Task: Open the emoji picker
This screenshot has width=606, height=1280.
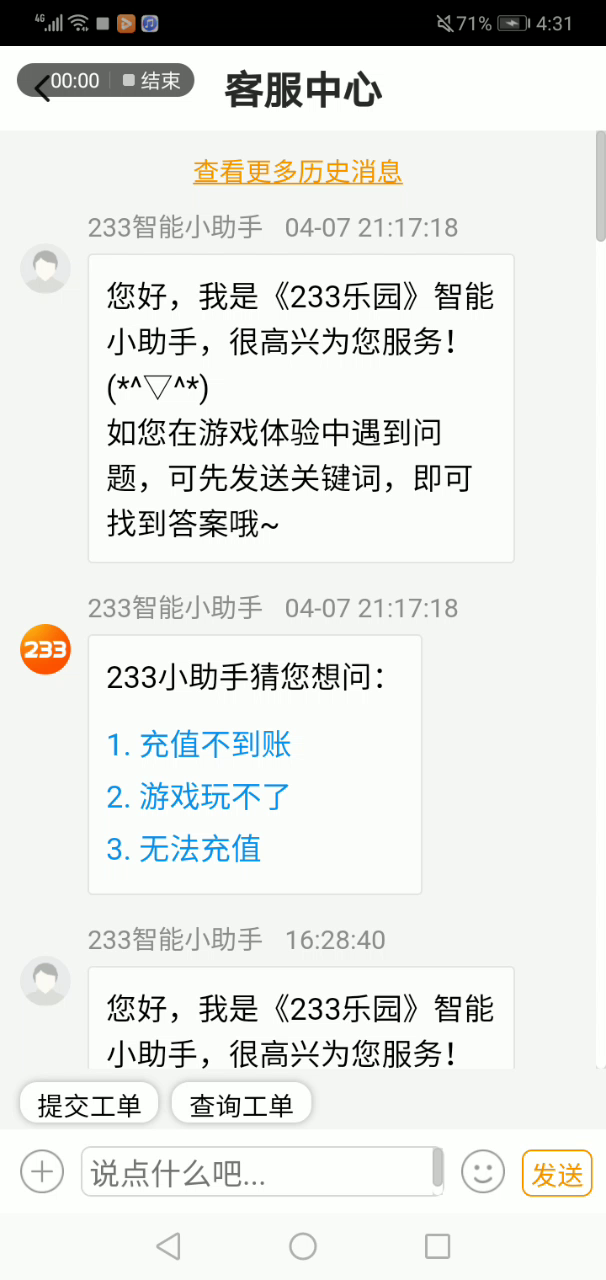Action: coord(483,1171)
